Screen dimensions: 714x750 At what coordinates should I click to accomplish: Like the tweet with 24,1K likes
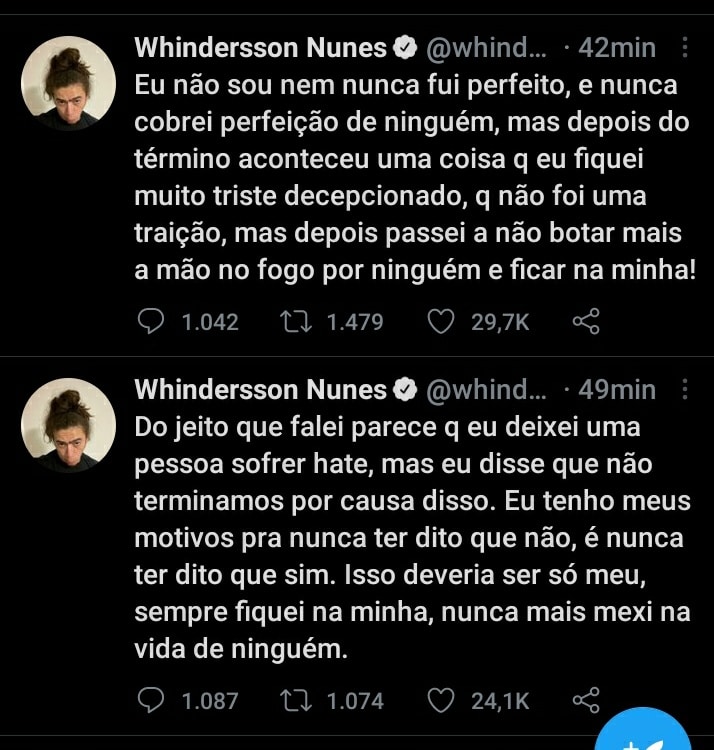tap(441, 701)
